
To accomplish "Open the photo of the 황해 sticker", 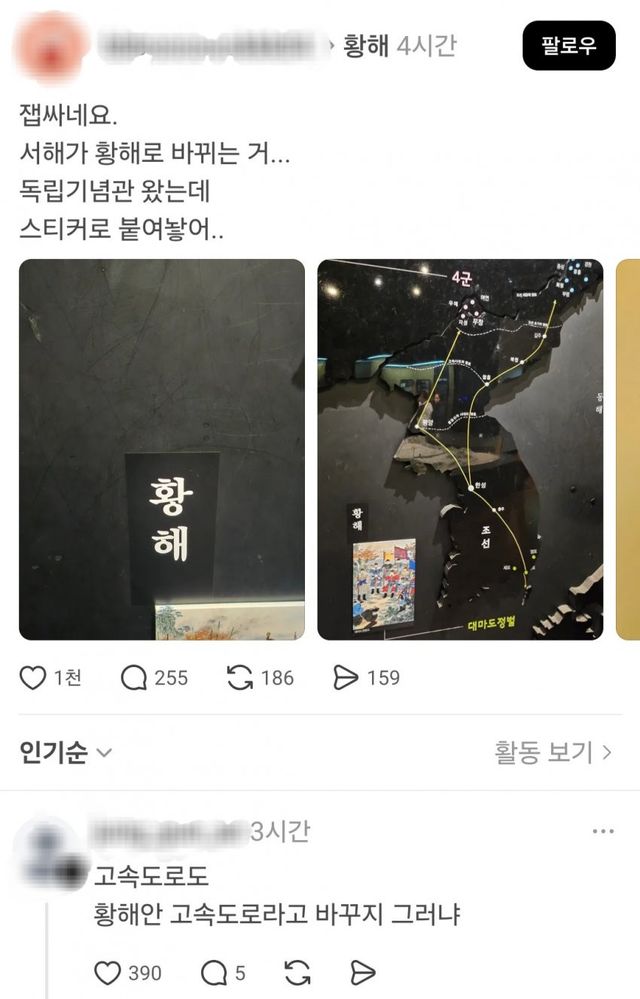I will tap(162, 450).
